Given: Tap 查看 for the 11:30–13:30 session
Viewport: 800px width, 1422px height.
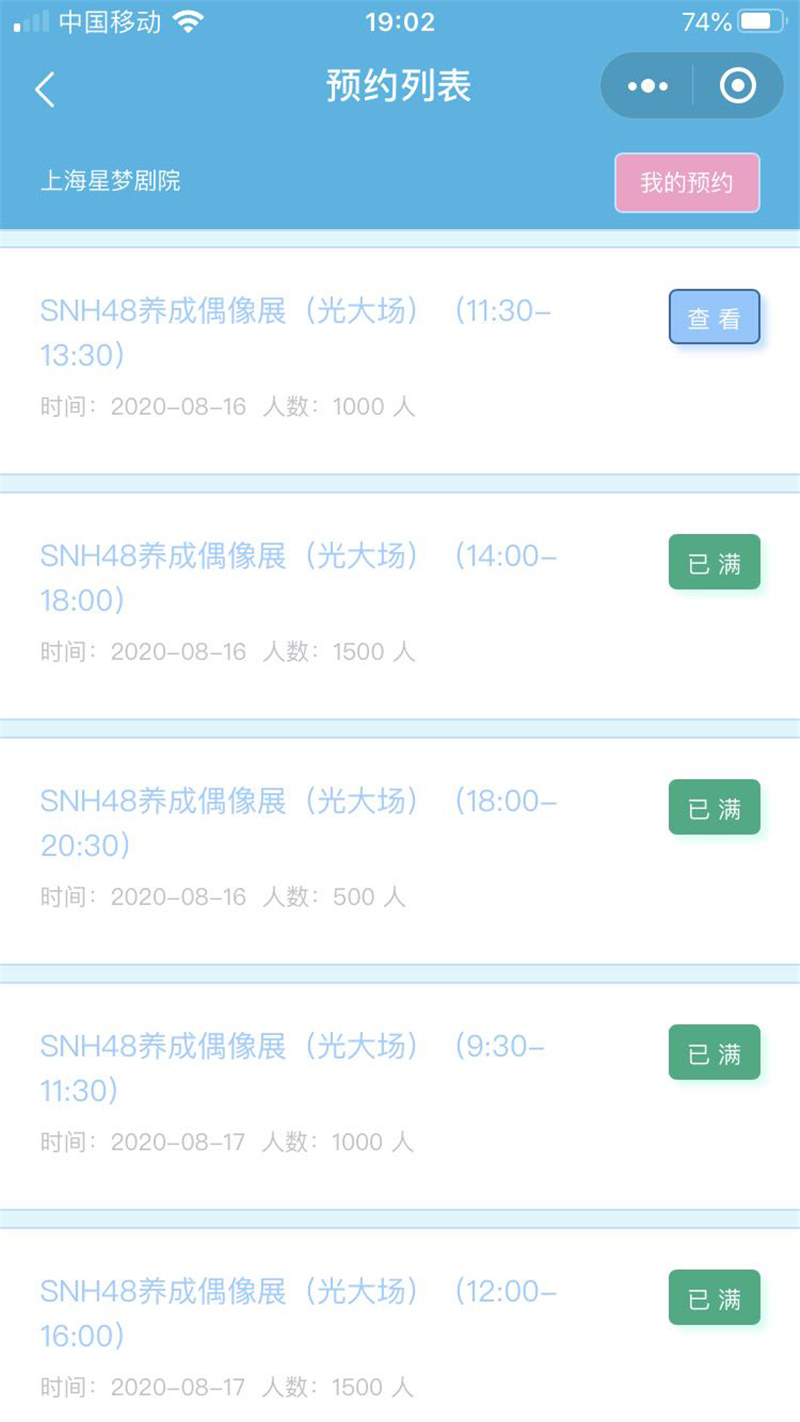Looking at the screenshot, I should (714, 318).
